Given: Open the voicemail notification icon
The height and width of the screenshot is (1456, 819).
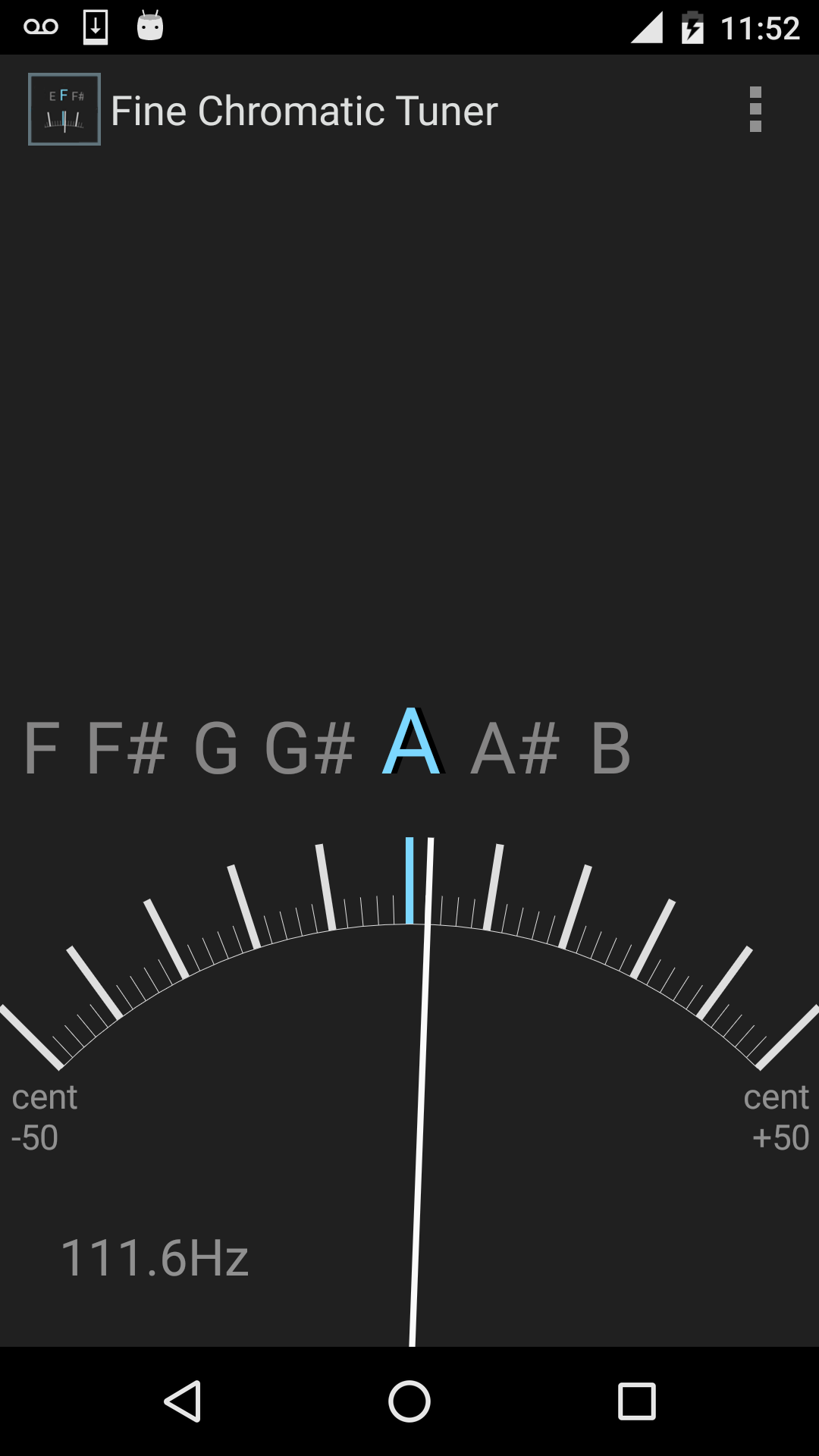Looking at the screenshot, I should click(42, 25).
